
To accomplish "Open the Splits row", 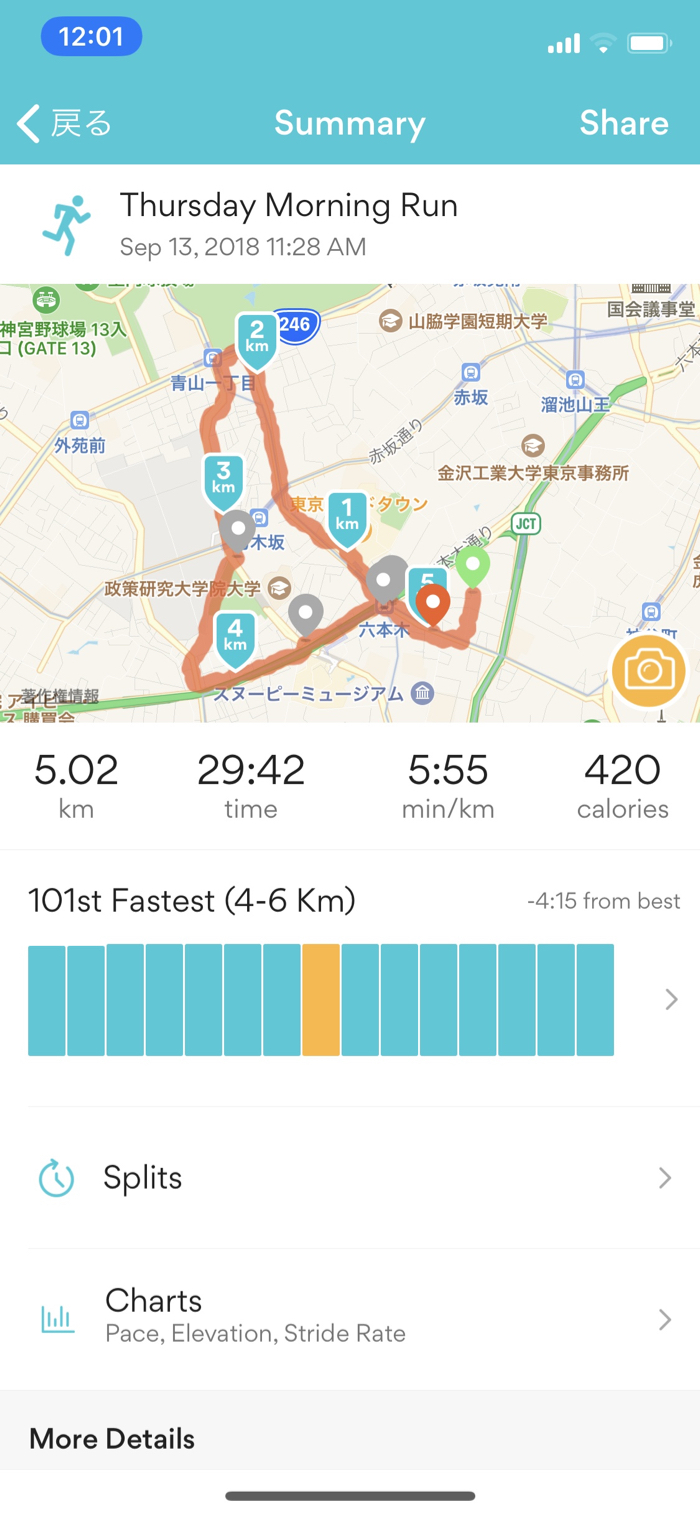I will 350,1178.
